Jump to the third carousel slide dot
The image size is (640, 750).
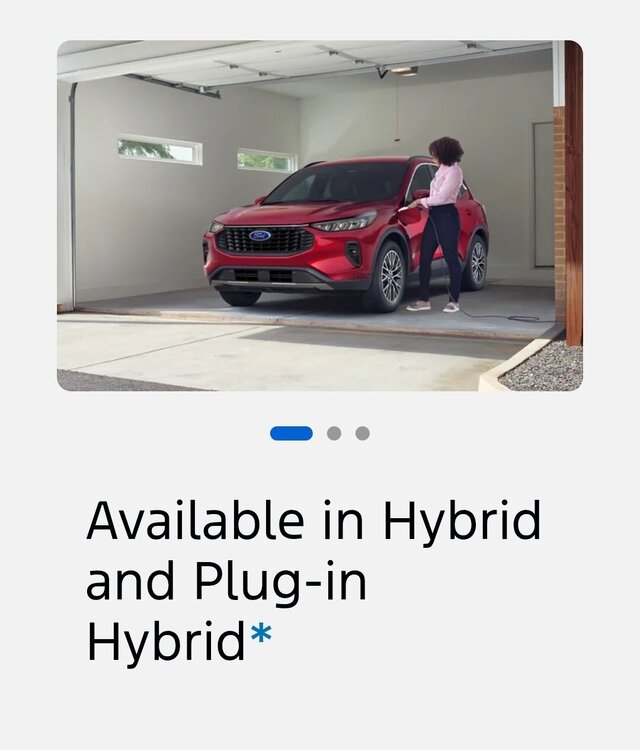[362, 433]
